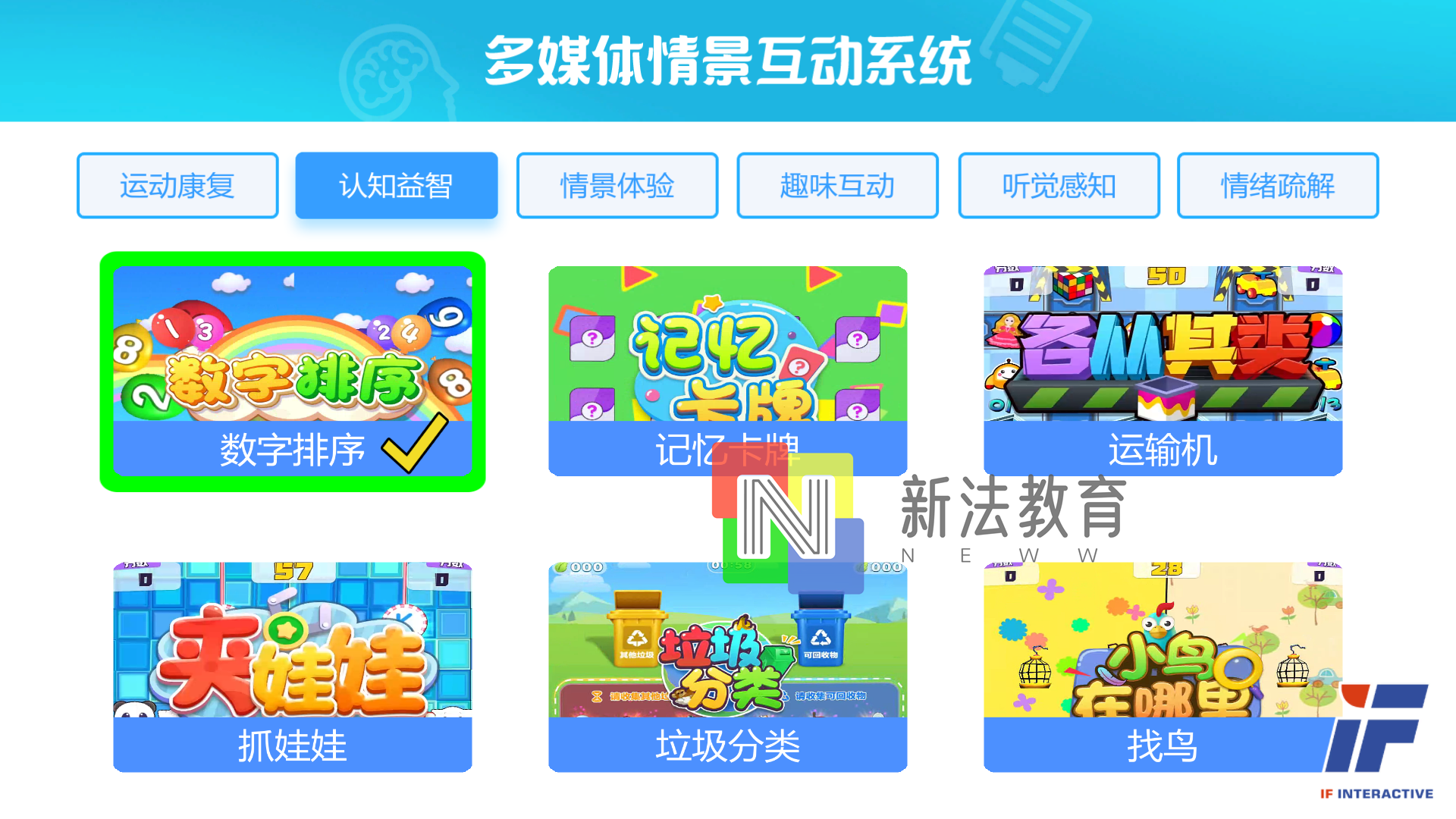This screenshot has height=819, width=1456.
Task: Tap the 找鸟 game card
Action: 1163,667
